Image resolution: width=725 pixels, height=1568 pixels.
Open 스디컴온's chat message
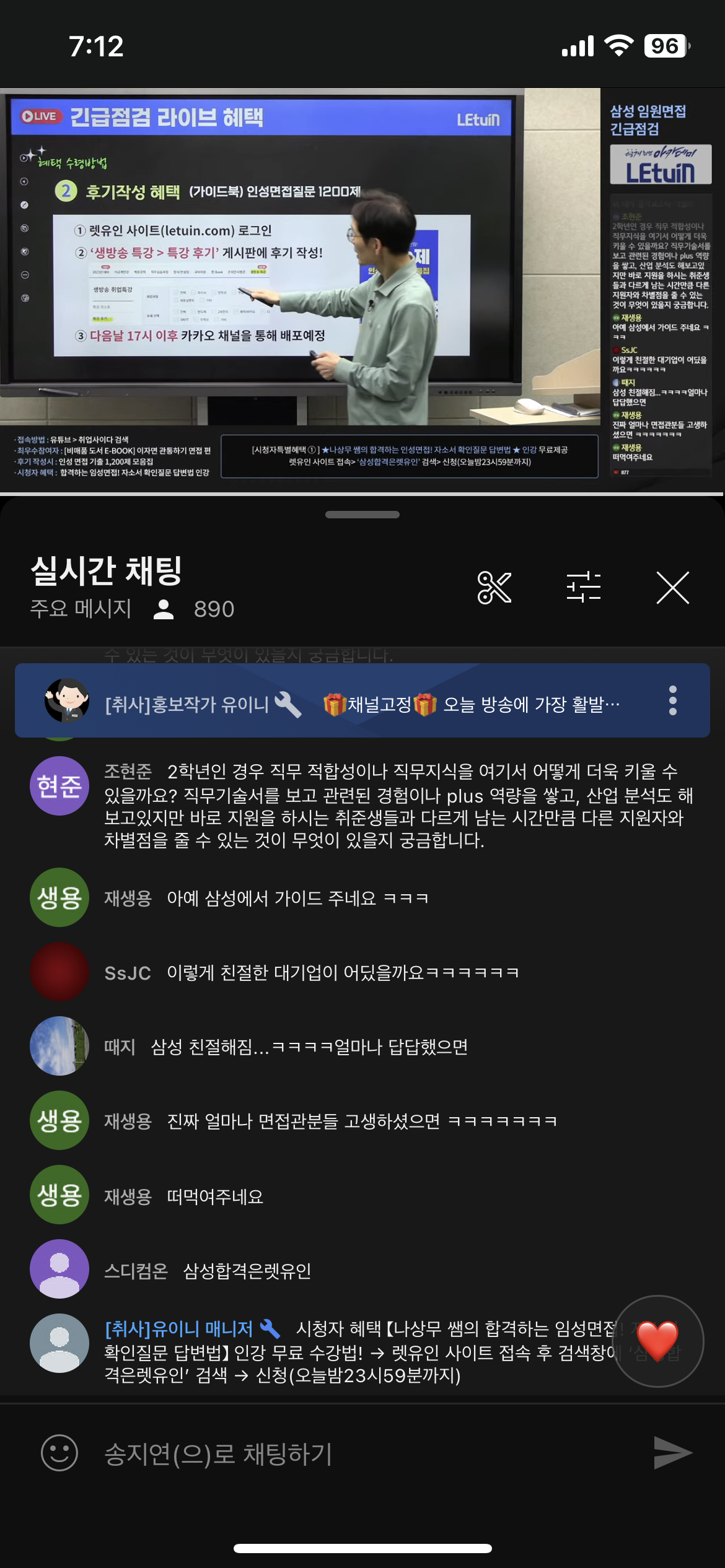tap(248, 1271)
